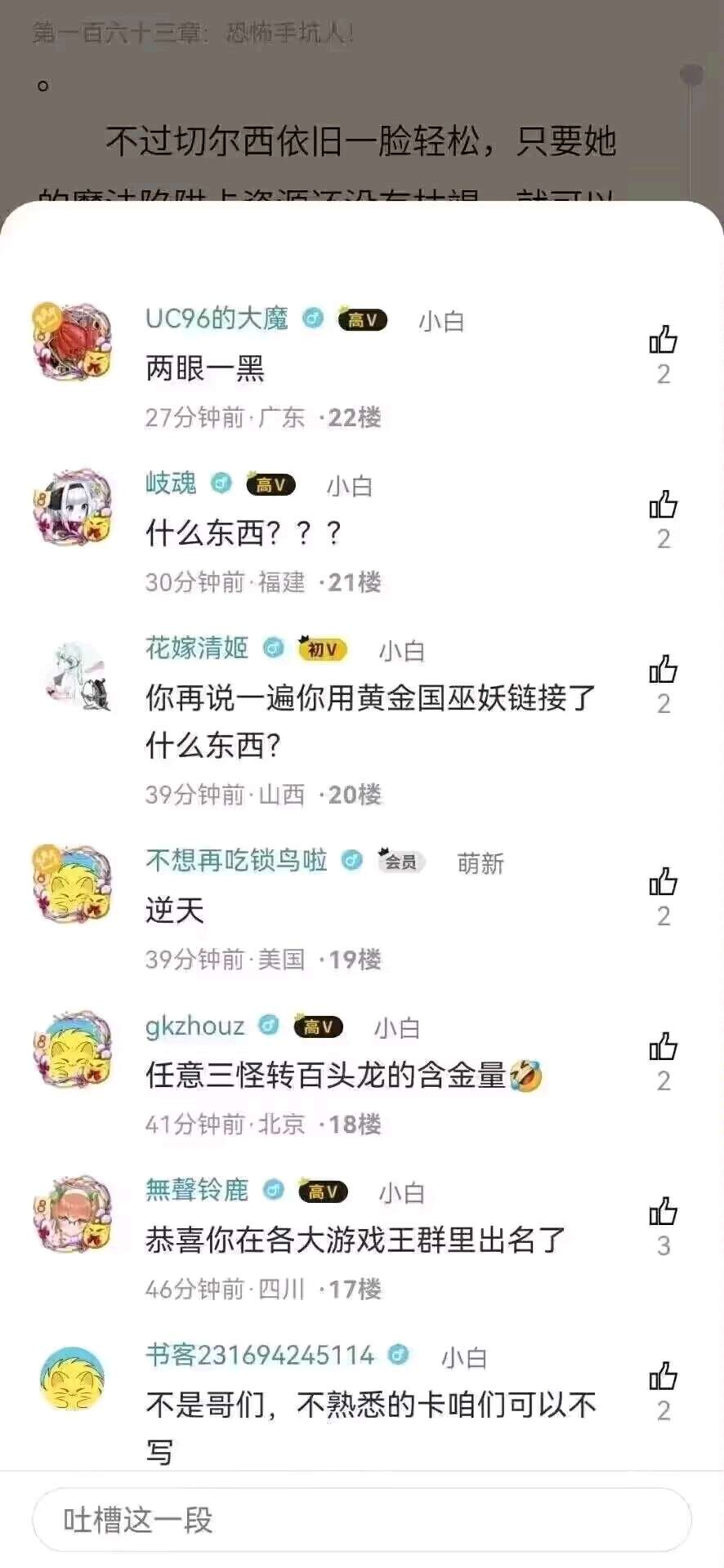
Task: Open 岐魂's profile avatar
Action: coord(72,506)
